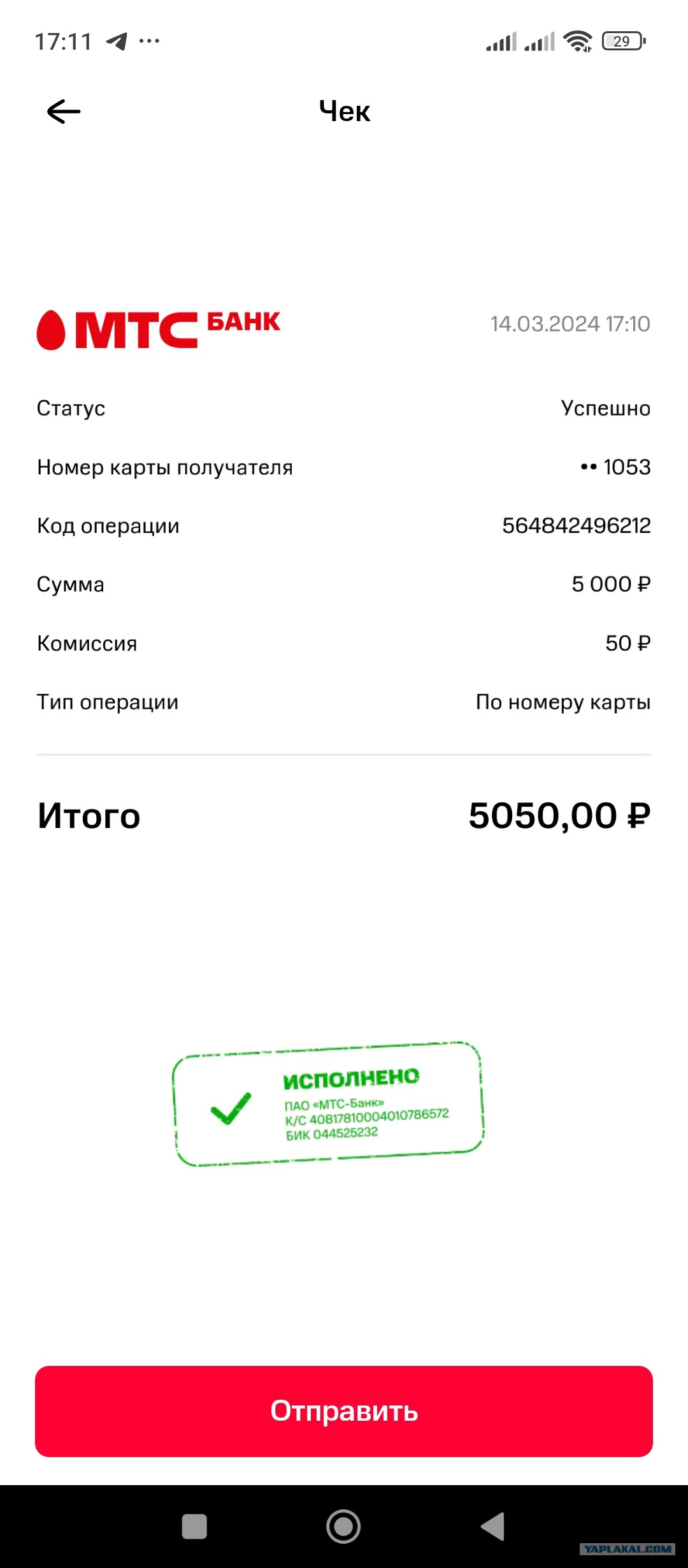
Task: Tap the red Отправить button
Action: pyautogui.click(x=344, y=1411)
